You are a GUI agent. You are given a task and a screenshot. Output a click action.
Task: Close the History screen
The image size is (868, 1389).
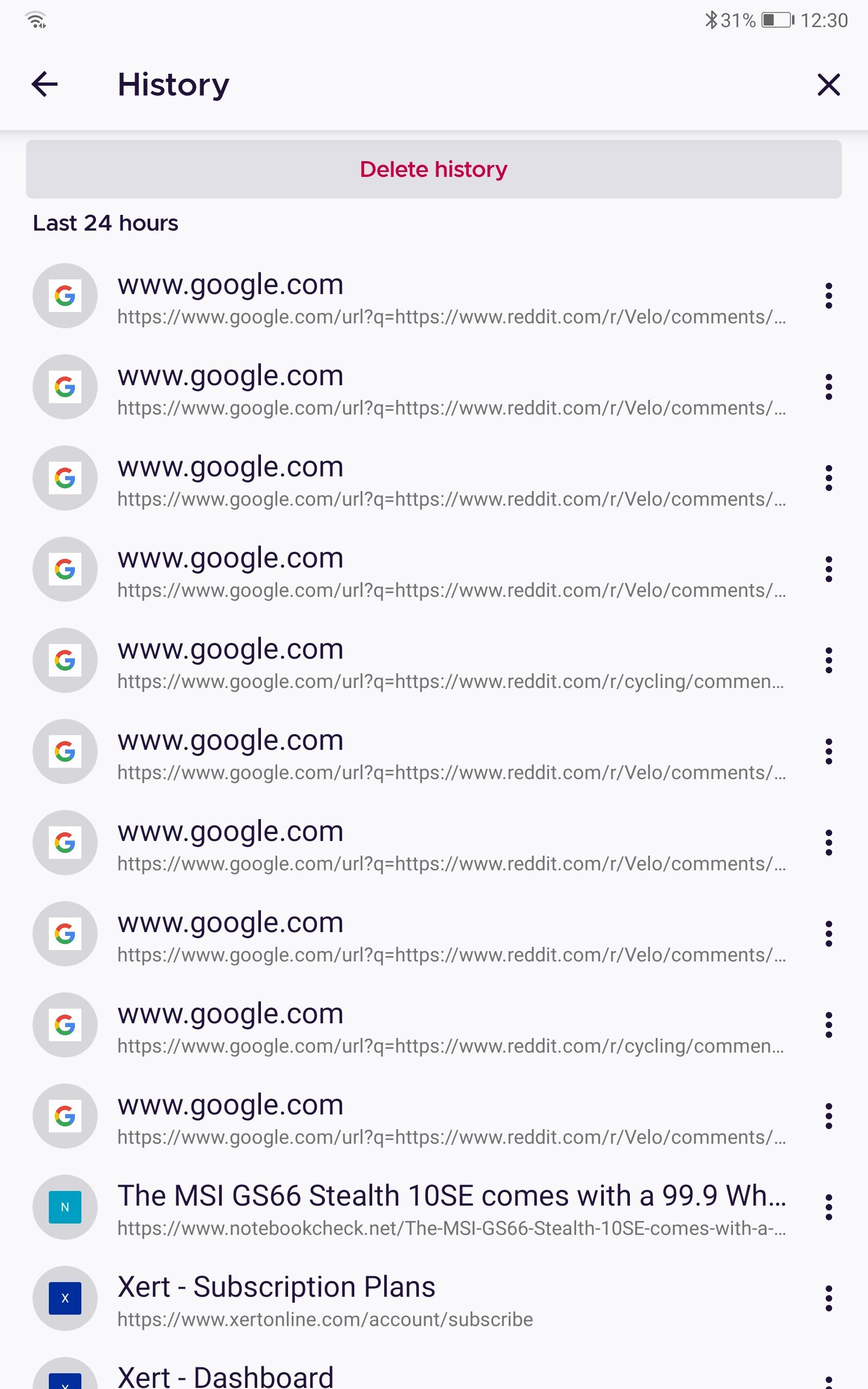pyautogui.click(x=828, y=85)
